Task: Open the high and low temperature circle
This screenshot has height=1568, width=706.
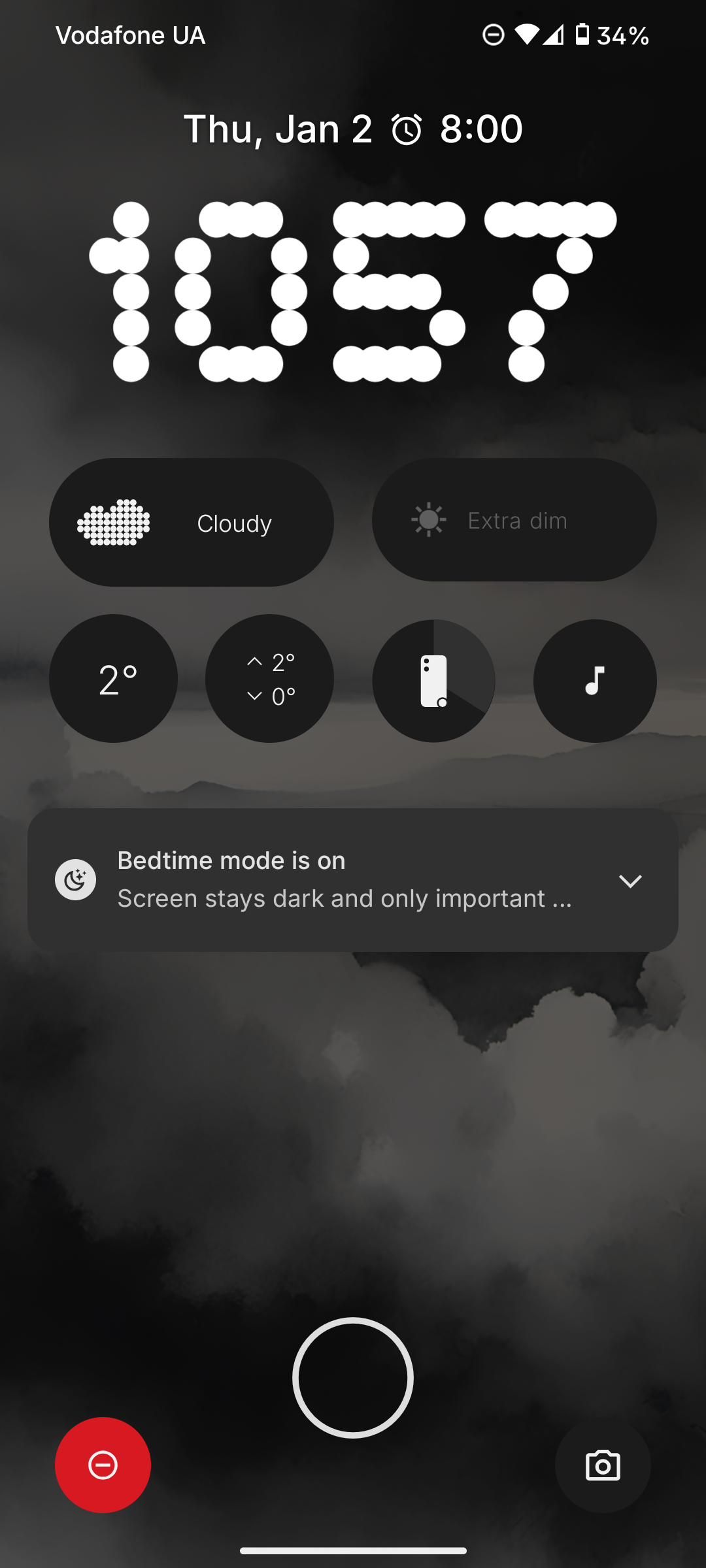Action: pyautogui.click(x=270, y=679)
